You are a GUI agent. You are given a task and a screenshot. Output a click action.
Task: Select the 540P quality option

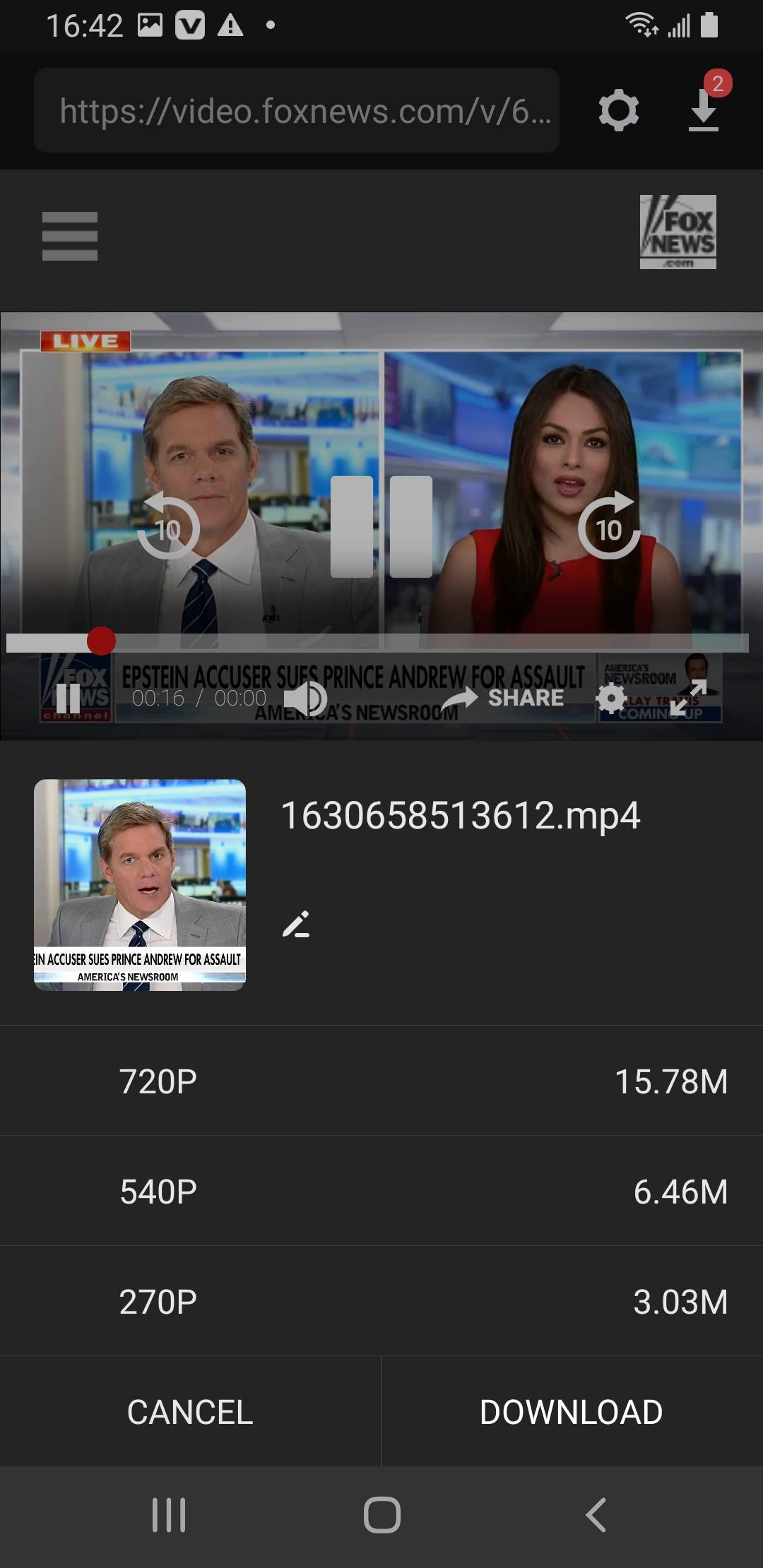381,1191
